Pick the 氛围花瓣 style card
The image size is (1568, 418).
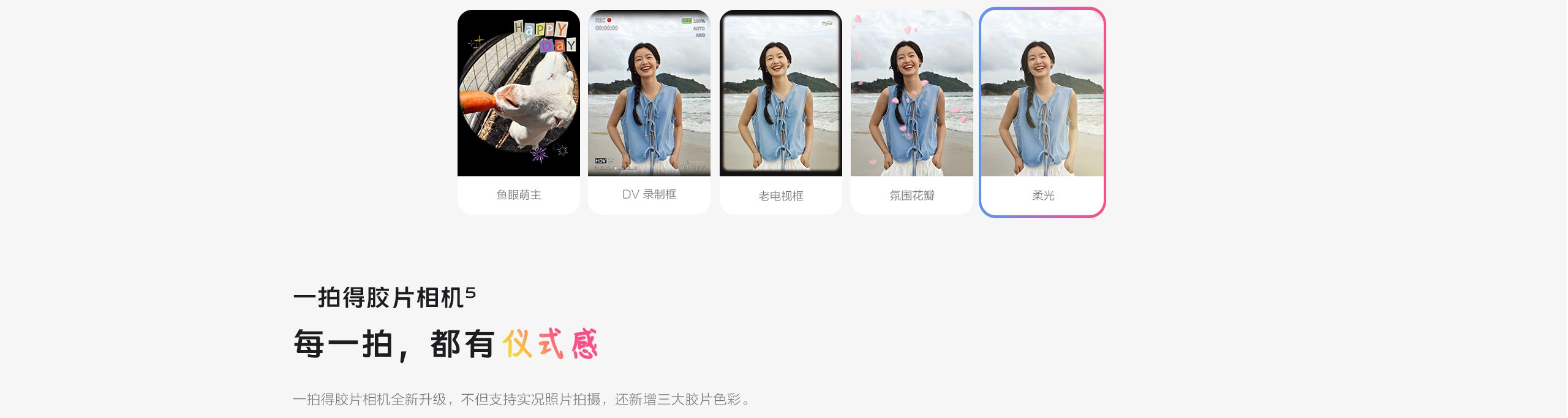911,112
